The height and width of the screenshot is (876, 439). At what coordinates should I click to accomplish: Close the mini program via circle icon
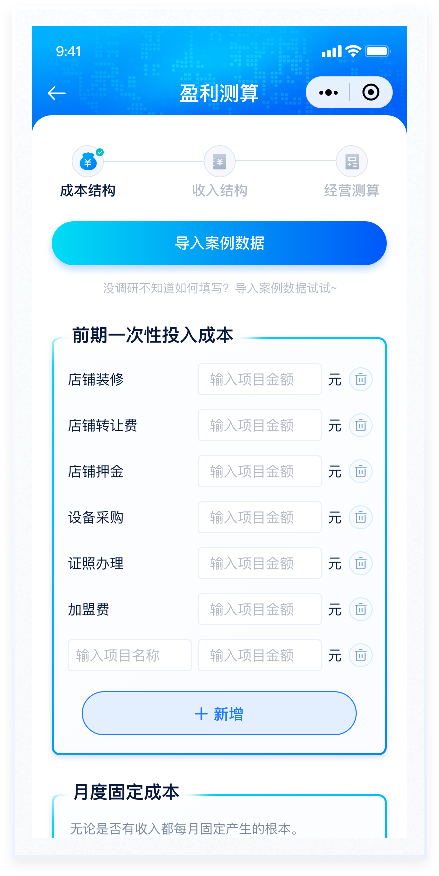pos(371,93)
